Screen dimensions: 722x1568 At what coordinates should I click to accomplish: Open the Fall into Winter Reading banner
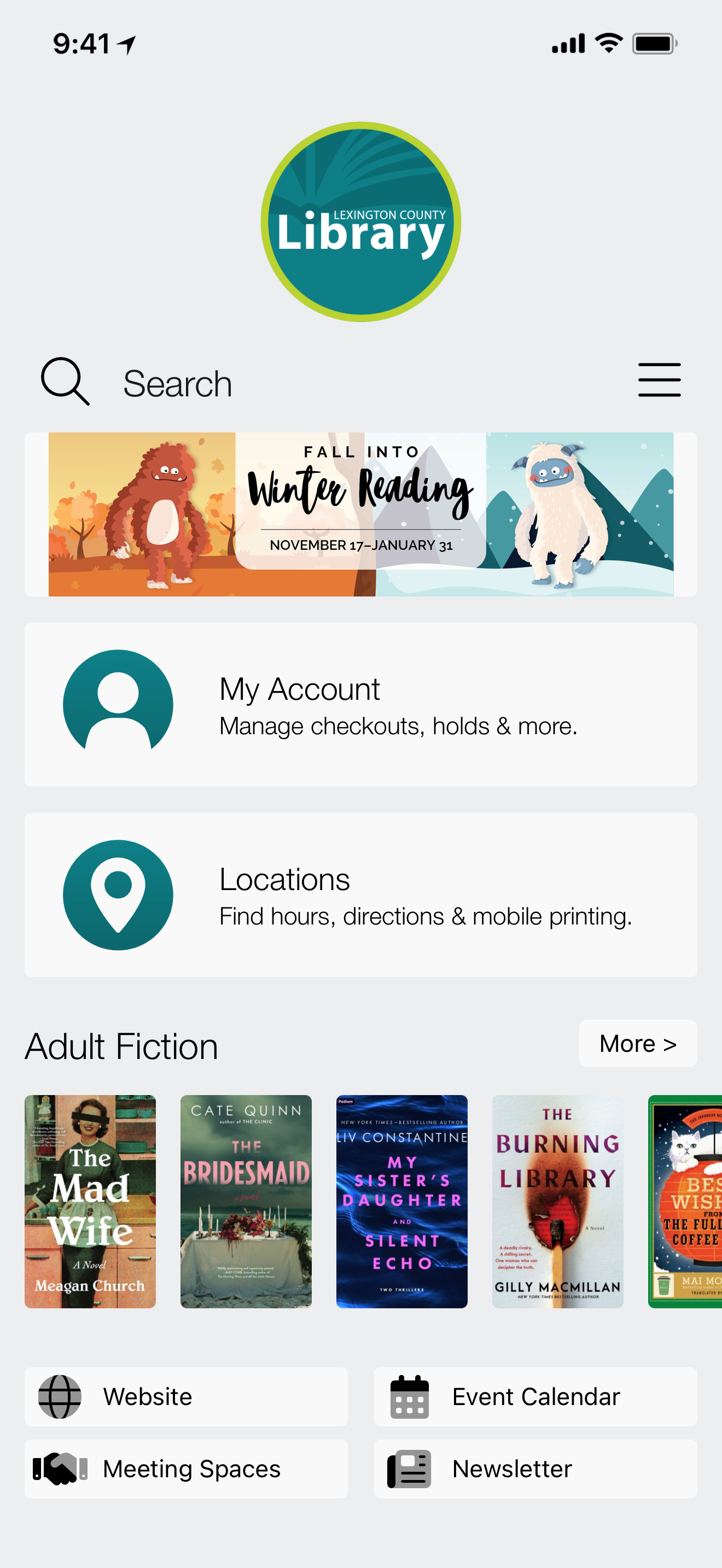(x=360, y=514)
